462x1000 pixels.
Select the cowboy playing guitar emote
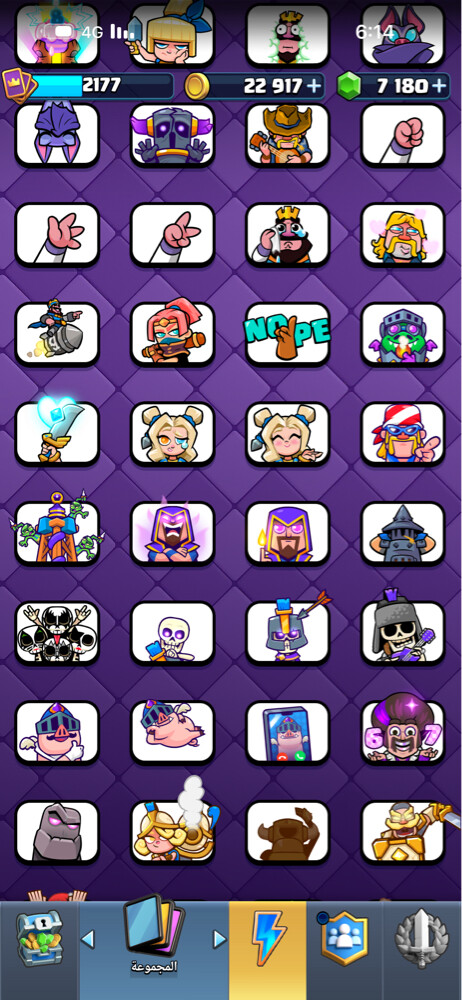(x=288, y=135)
